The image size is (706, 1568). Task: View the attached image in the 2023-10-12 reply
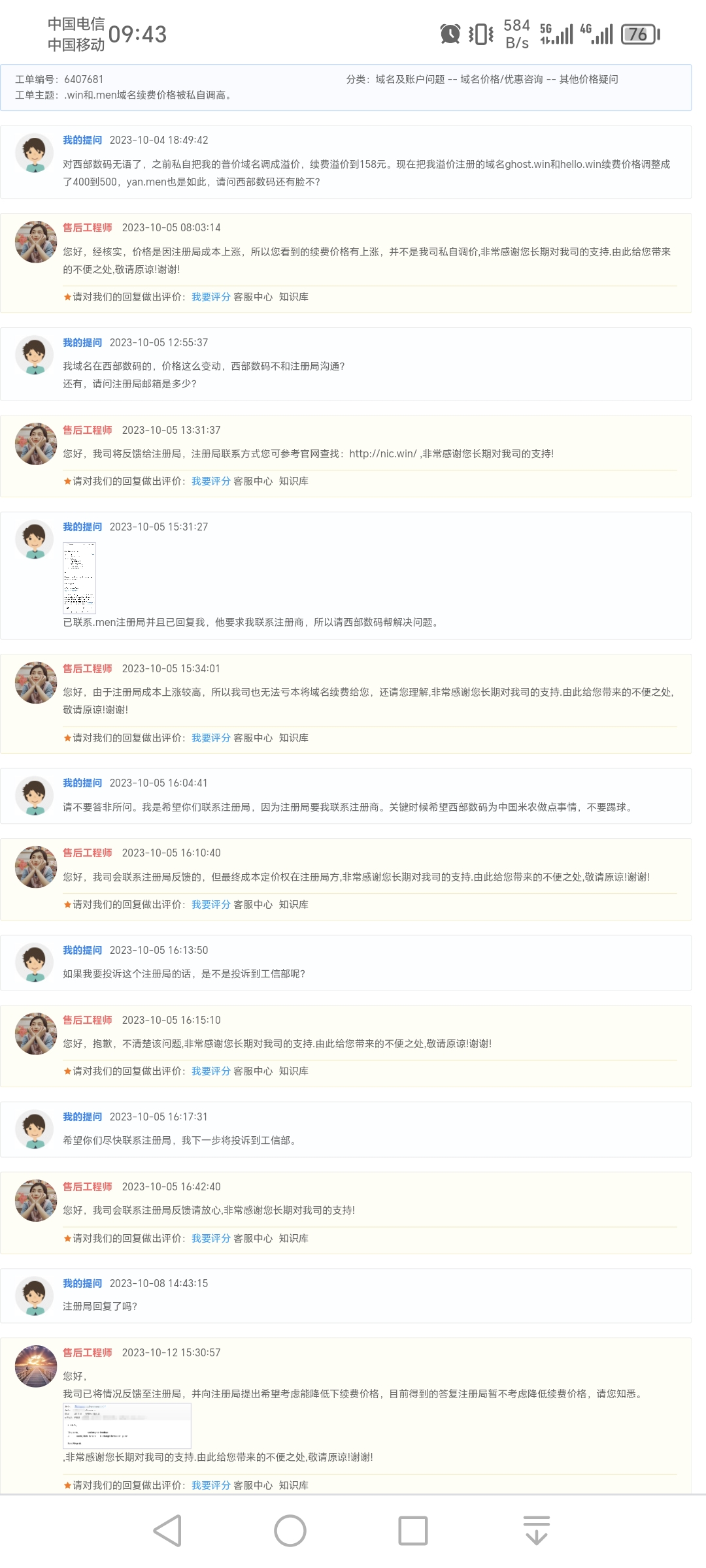[127, 1426]
